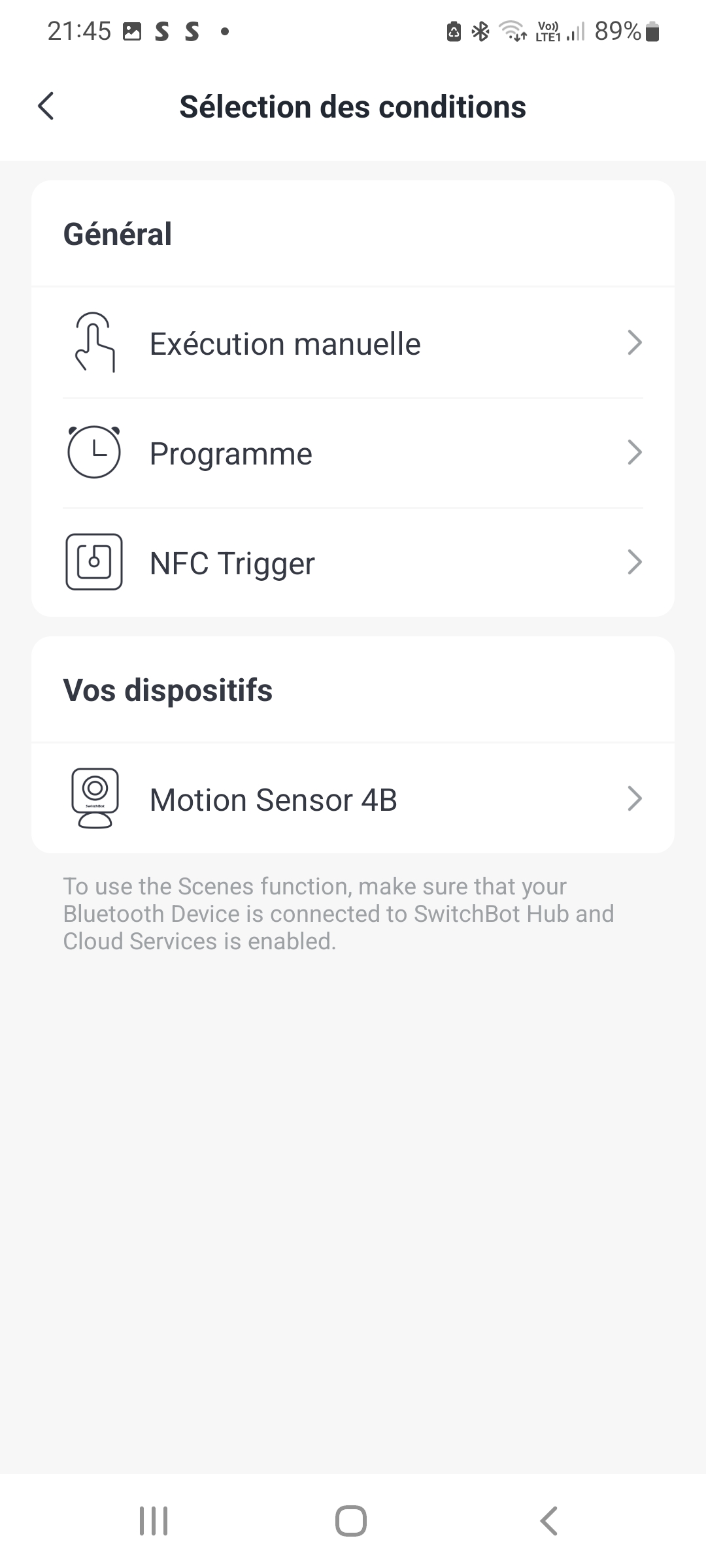
Task: Select Exécution manuelle condition
Action: [353, 344]
